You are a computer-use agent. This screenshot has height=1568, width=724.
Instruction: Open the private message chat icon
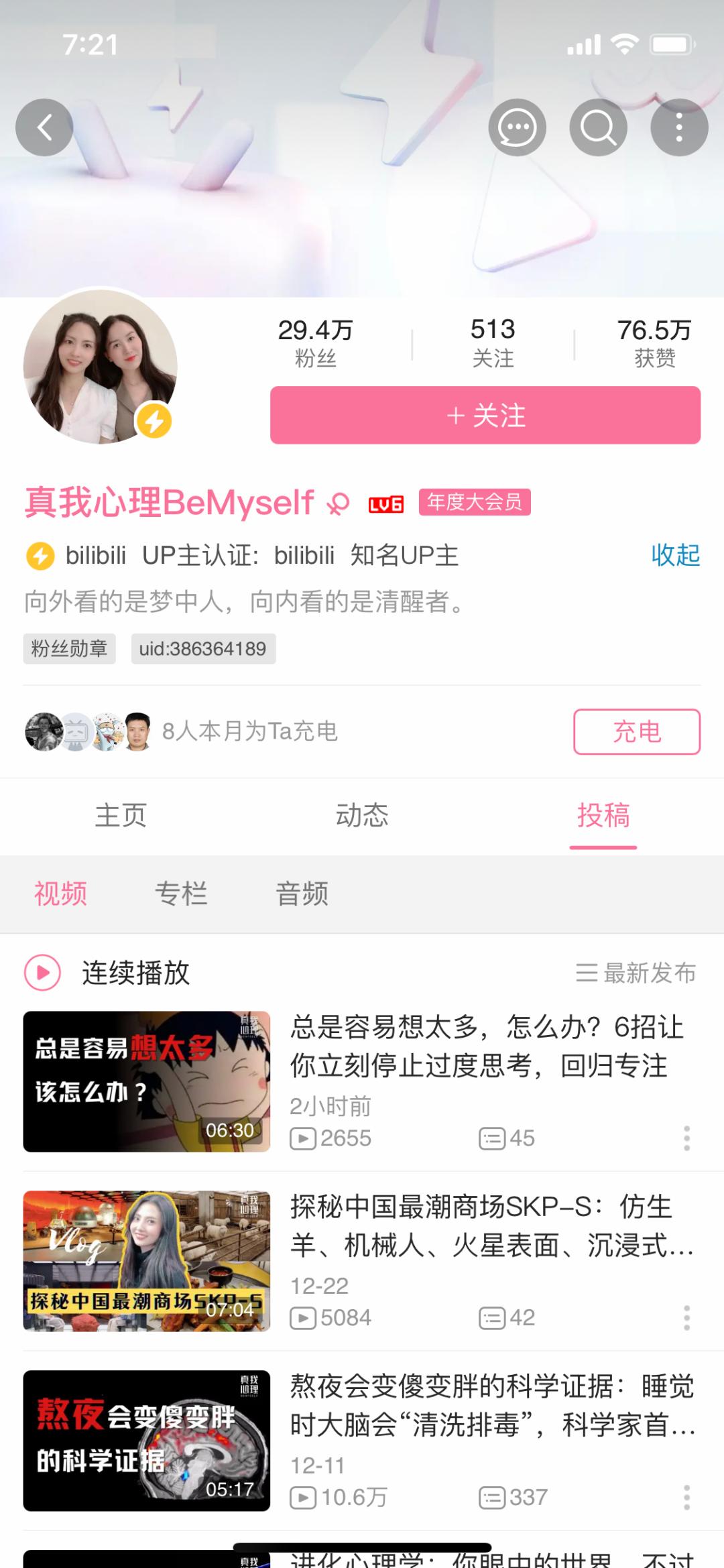tap(517, 126)
